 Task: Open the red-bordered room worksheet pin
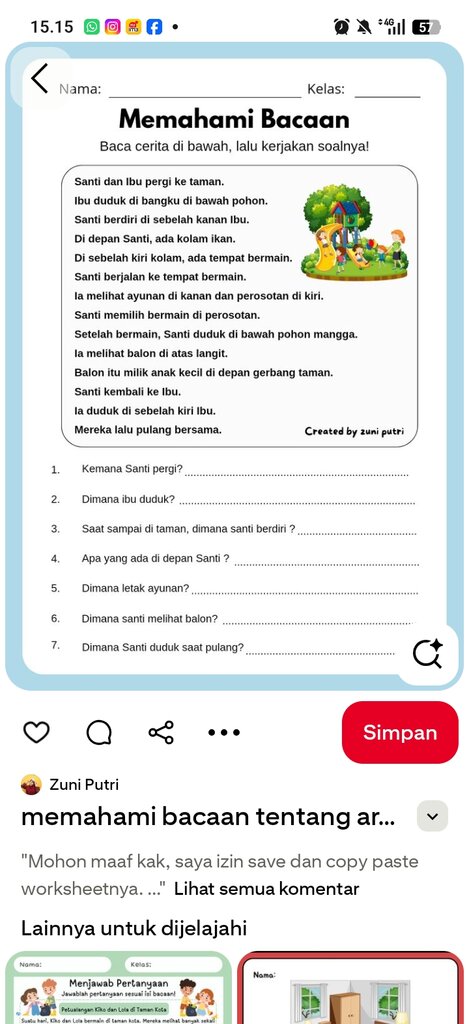351,987
